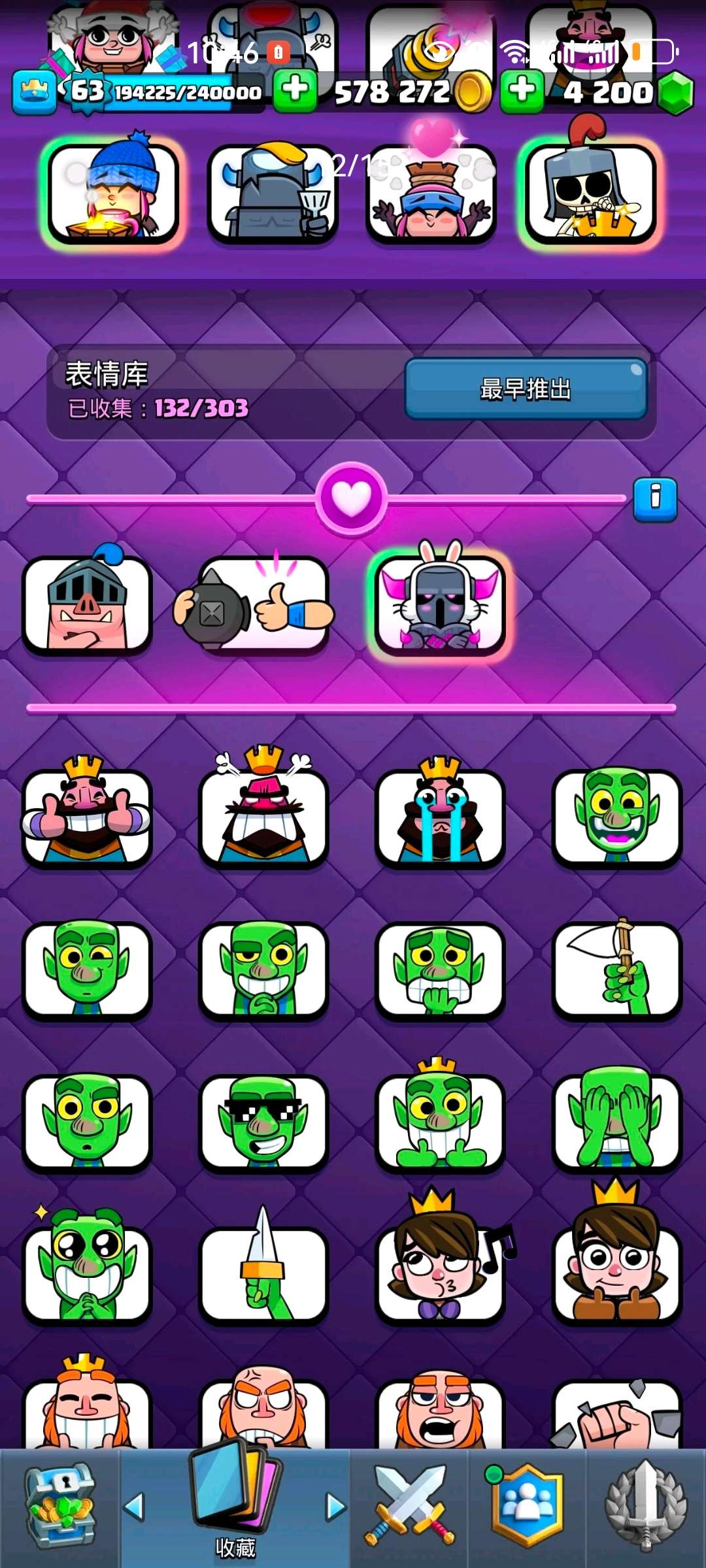Image resolution: width=706 pixels, height=1568 pixels.
Task: Open the shop chest tab
Action: [59, 1507]
